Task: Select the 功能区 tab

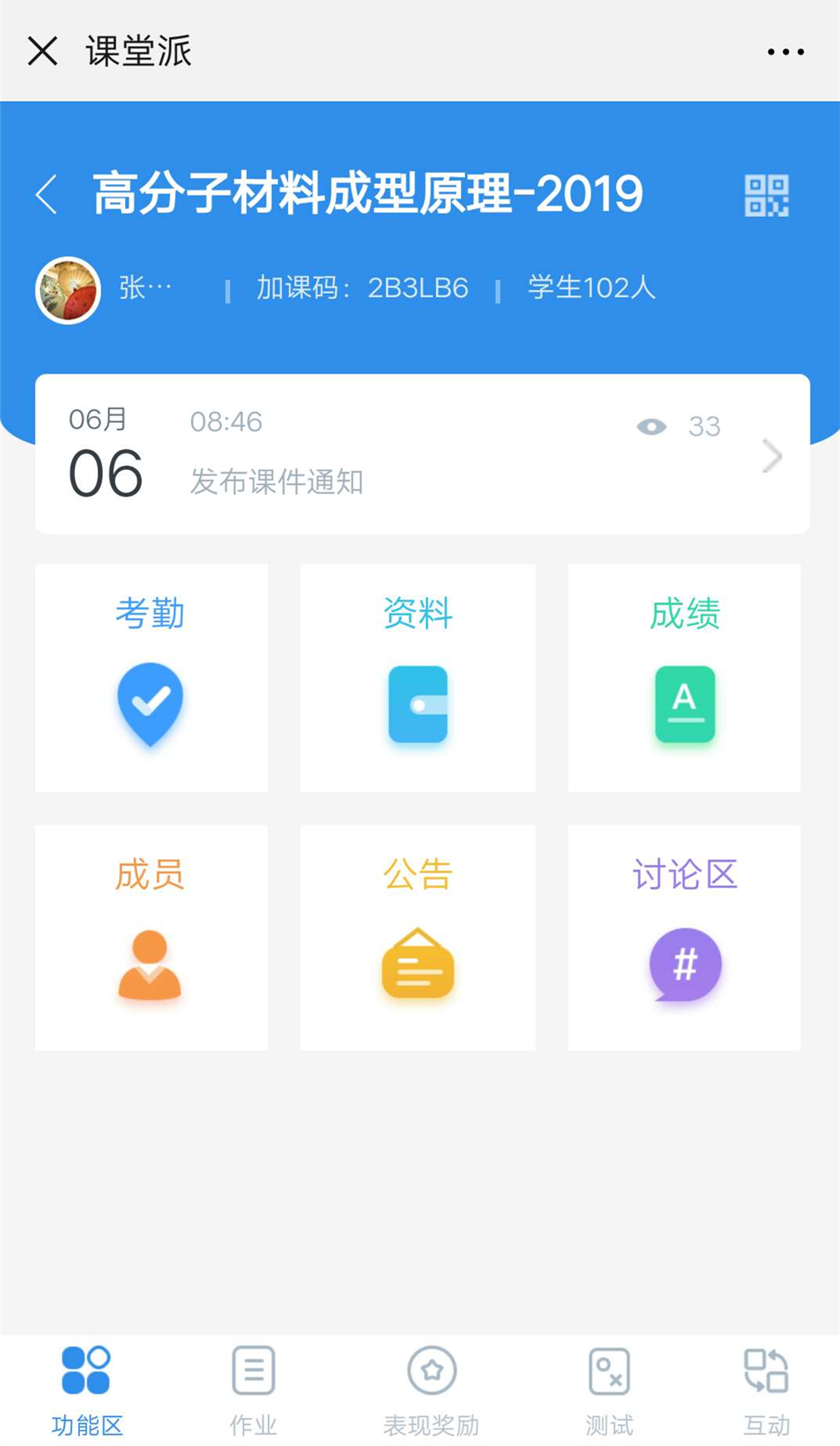Action: 86,1390
